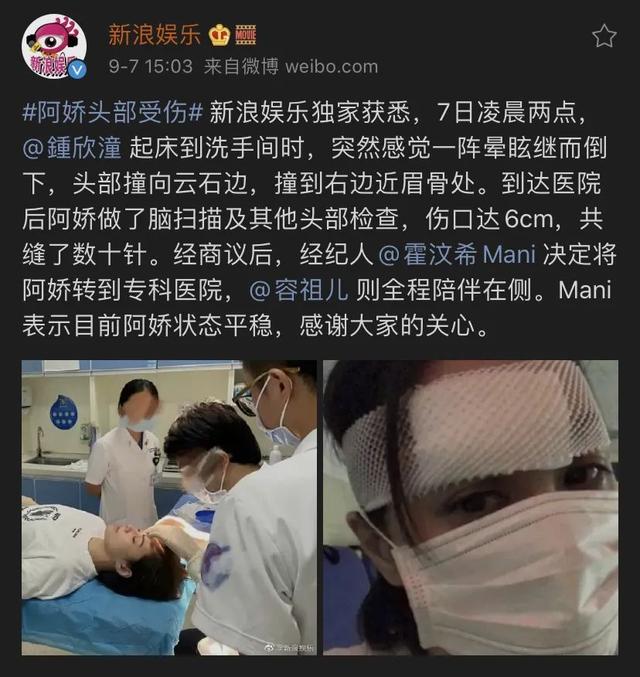This screenshot has height=677, width=640.
Task: Open the @鍾欣潼 mention
Action: [71, 148]
